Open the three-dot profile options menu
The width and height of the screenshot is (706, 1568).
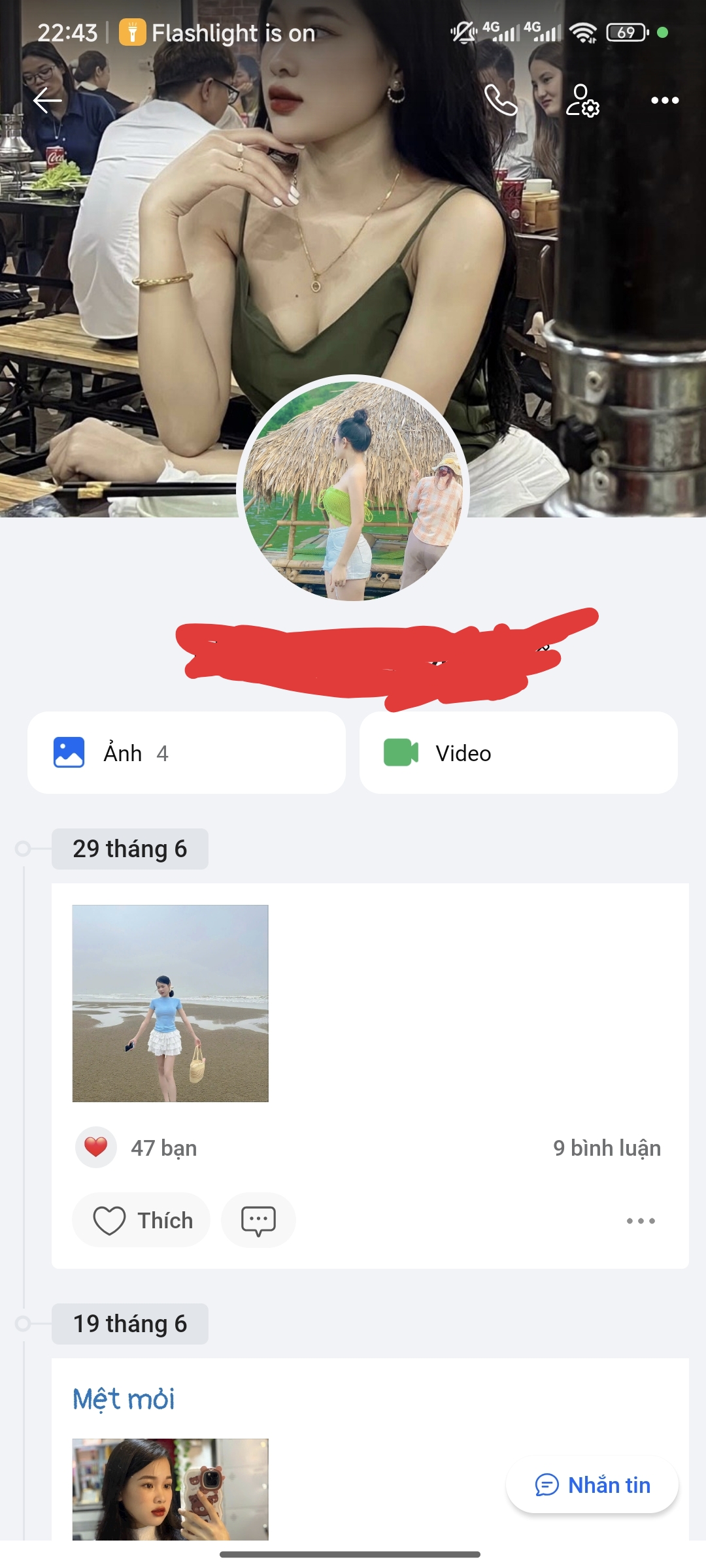[x=664, y=100]
